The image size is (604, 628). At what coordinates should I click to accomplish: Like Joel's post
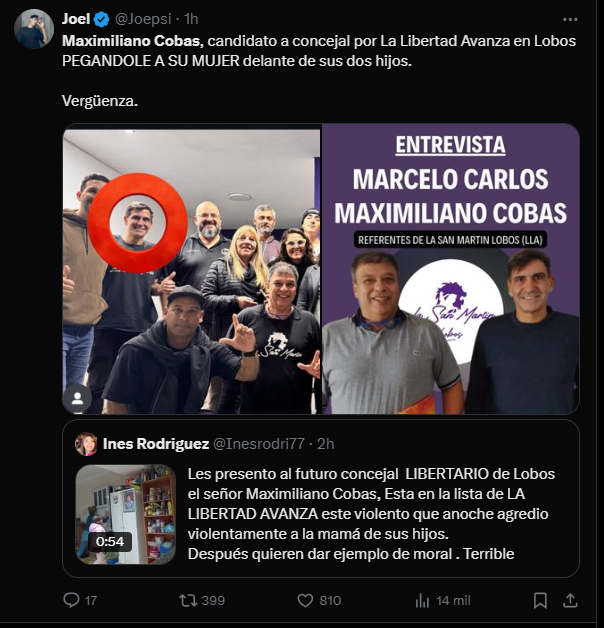[x=306, y=600]
